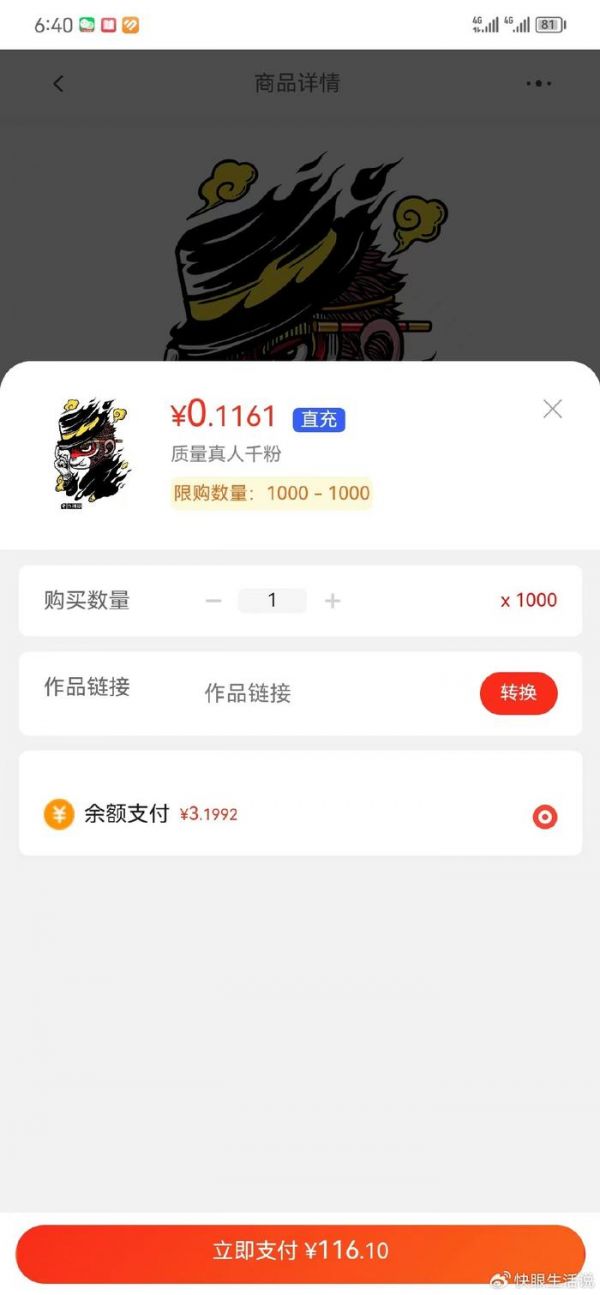Open the three-dot overflow menu
The width and height of the screenshot is (600, 1295).
pos(538,84)
